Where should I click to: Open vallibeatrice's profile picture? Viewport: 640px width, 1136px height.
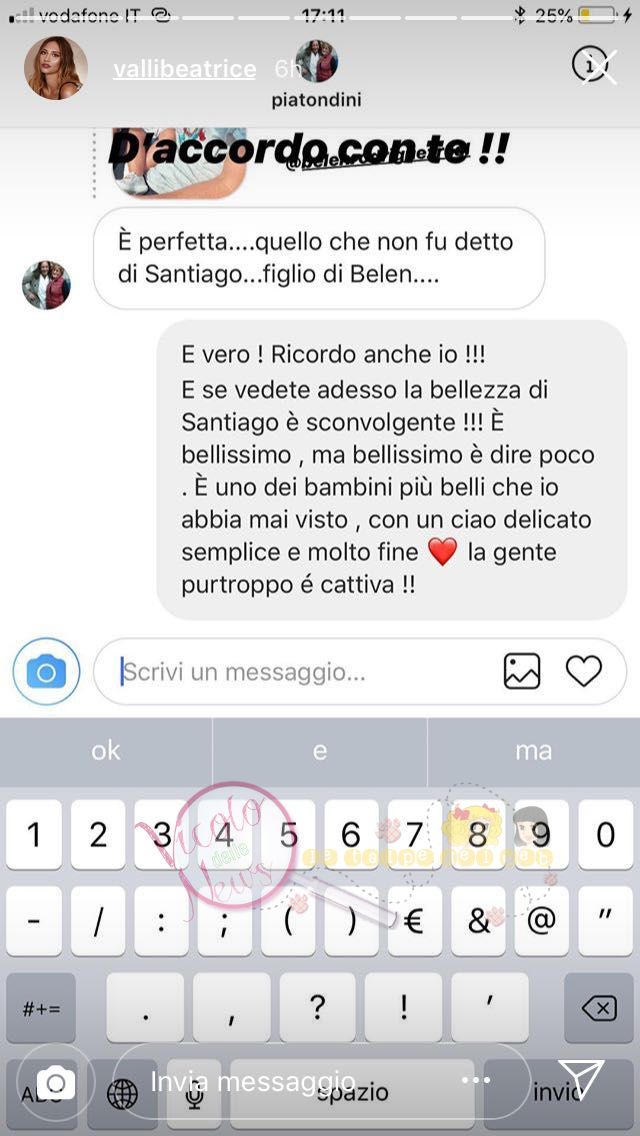click(x=56, y=68)
